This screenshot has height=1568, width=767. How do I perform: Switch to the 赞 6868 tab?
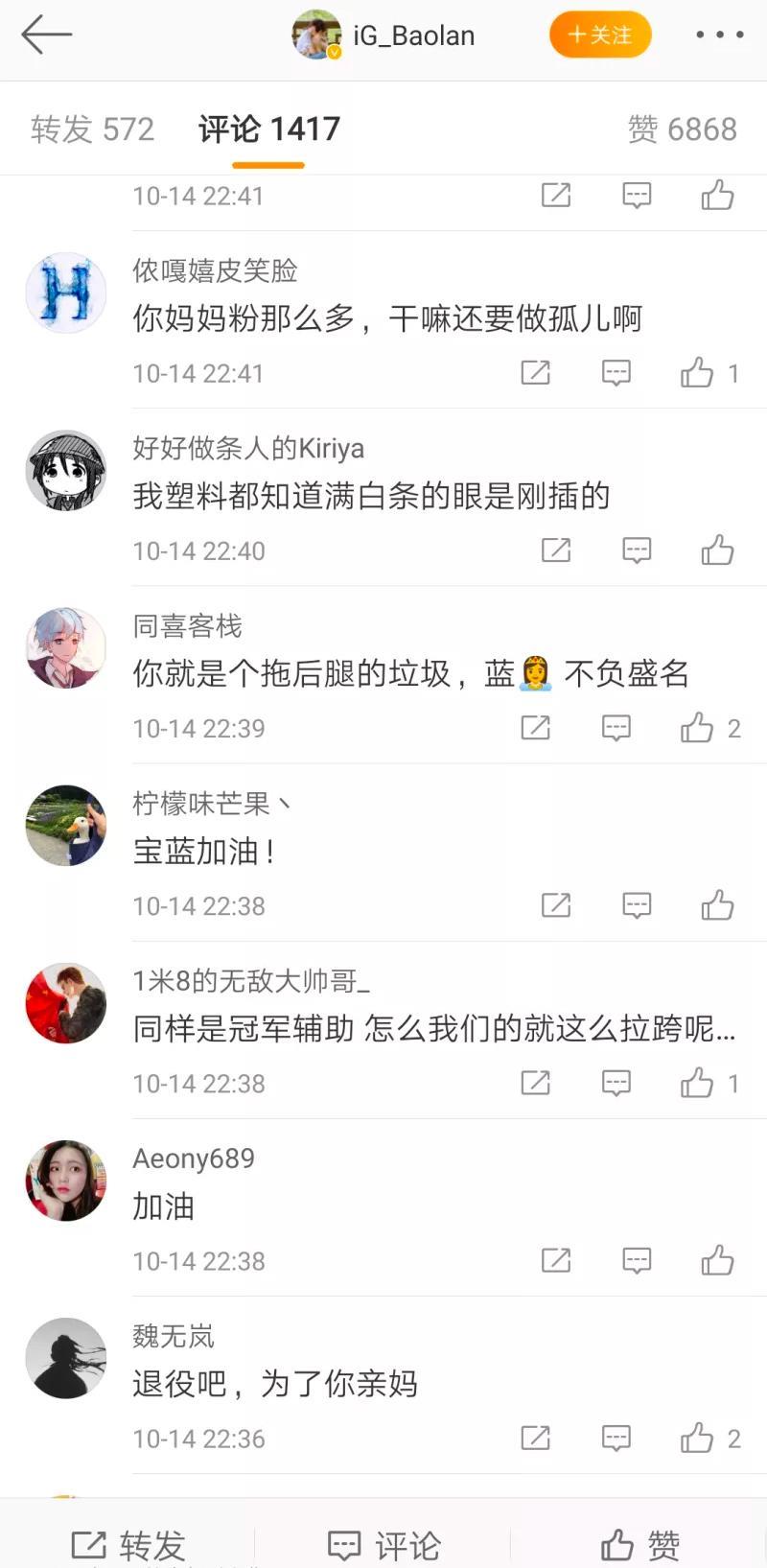(682, 129)
